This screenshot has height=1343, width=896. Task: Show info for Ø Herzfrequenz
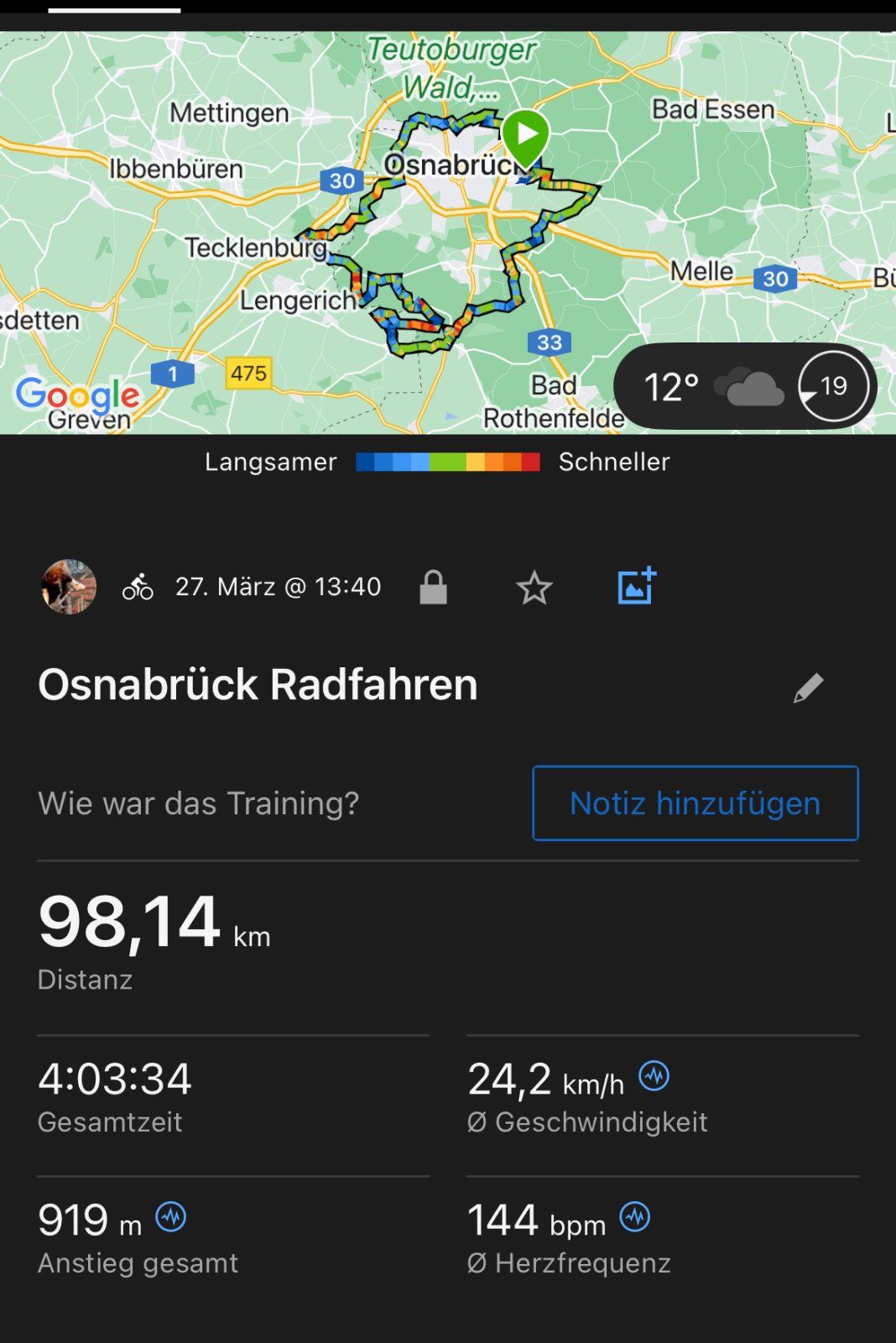pyautogui.click(x=634, y=1216)
